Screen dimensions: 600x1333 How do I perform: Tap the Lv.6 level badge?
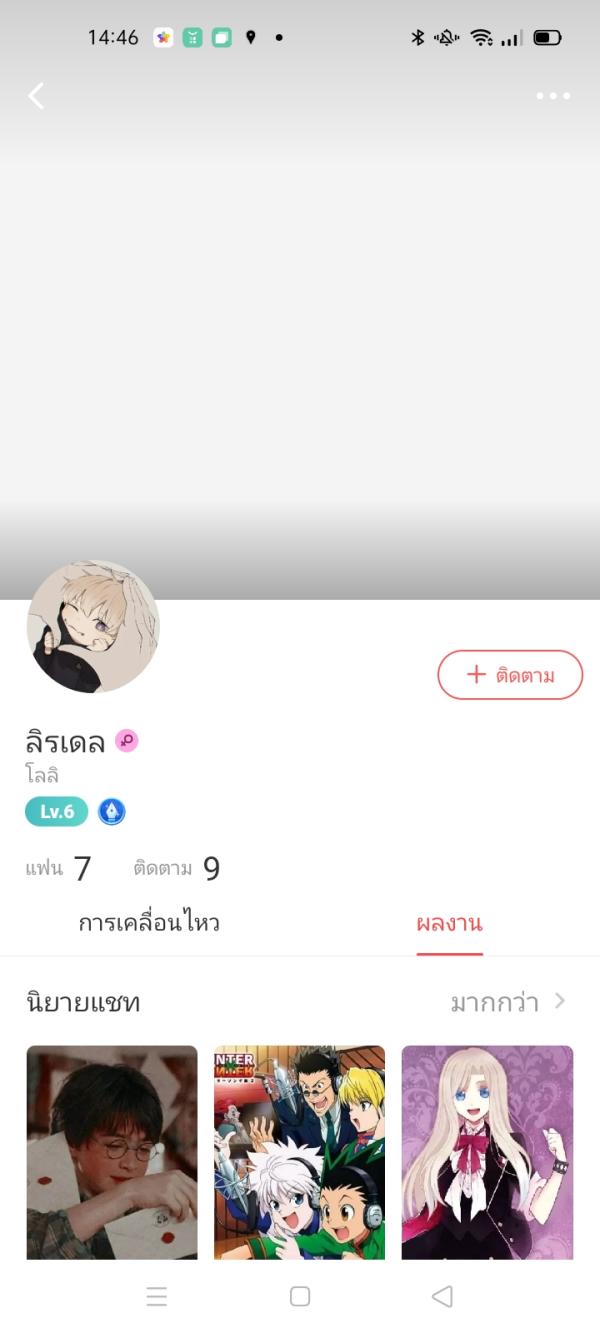(x=56, y=811)
